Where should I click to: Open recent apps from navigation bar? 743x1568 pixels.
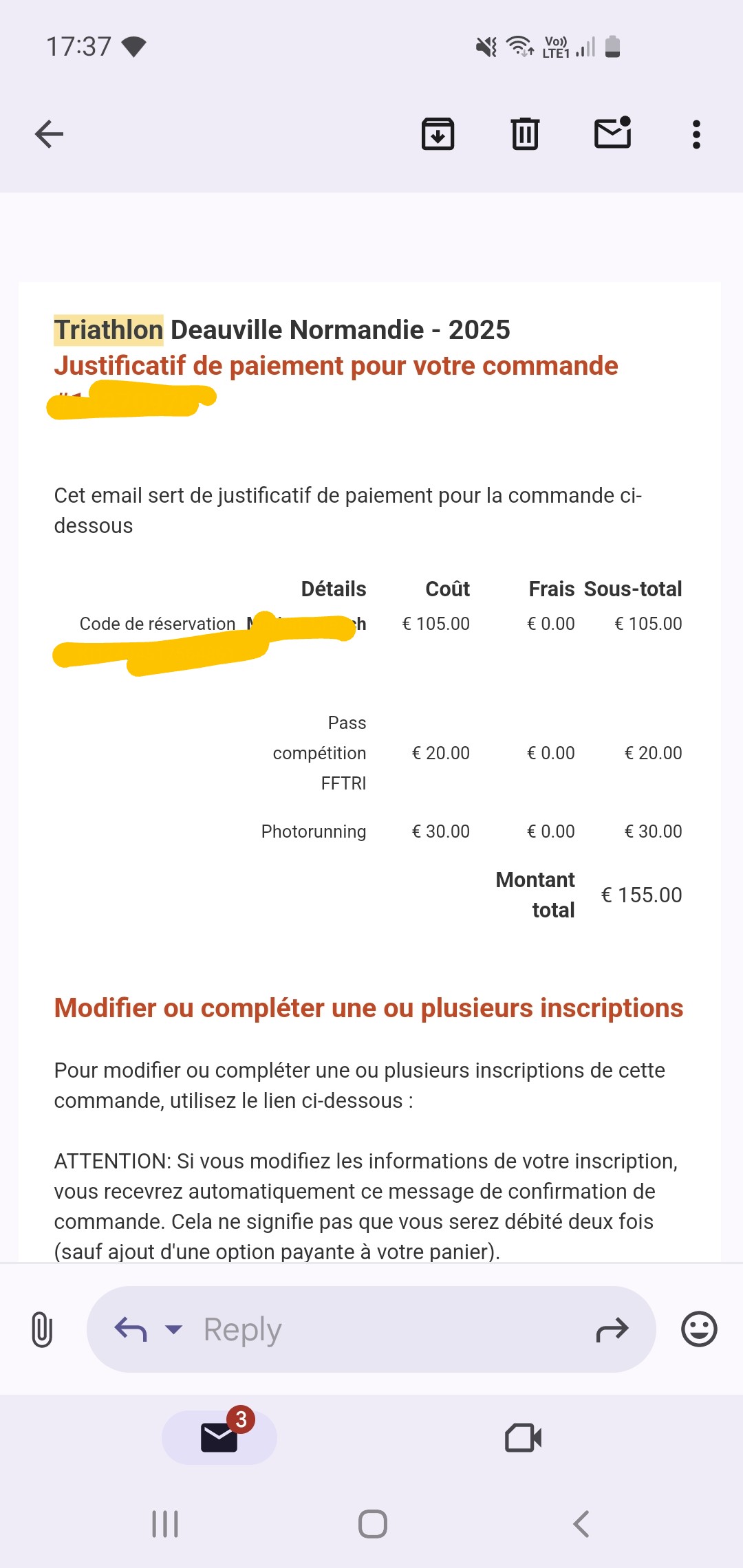(x=165, y=1524)
